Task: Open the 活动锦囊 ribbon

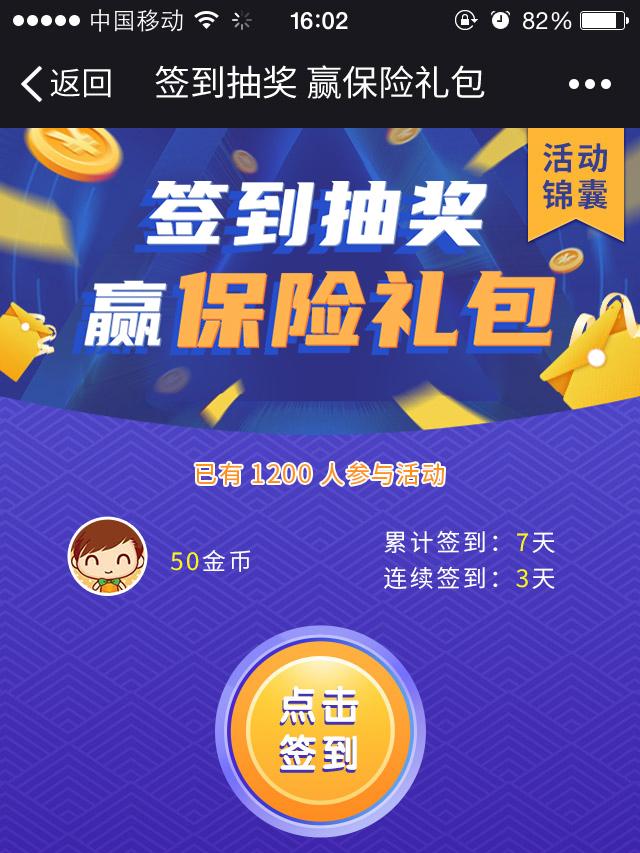Action: click(575, 177)
